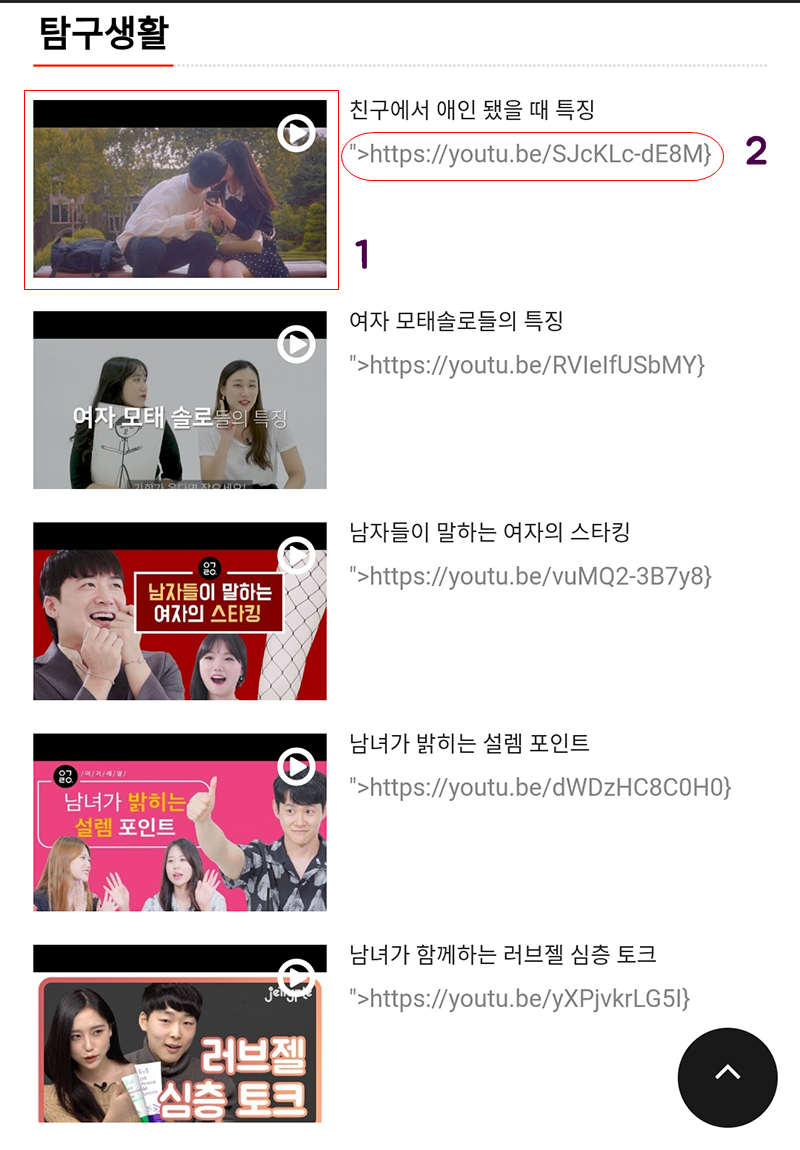This screenshot has width=800, height=1150.
Task: Open the video thumbnail for 친구에서 애인 됐을 때 특징
Action: 180,189
